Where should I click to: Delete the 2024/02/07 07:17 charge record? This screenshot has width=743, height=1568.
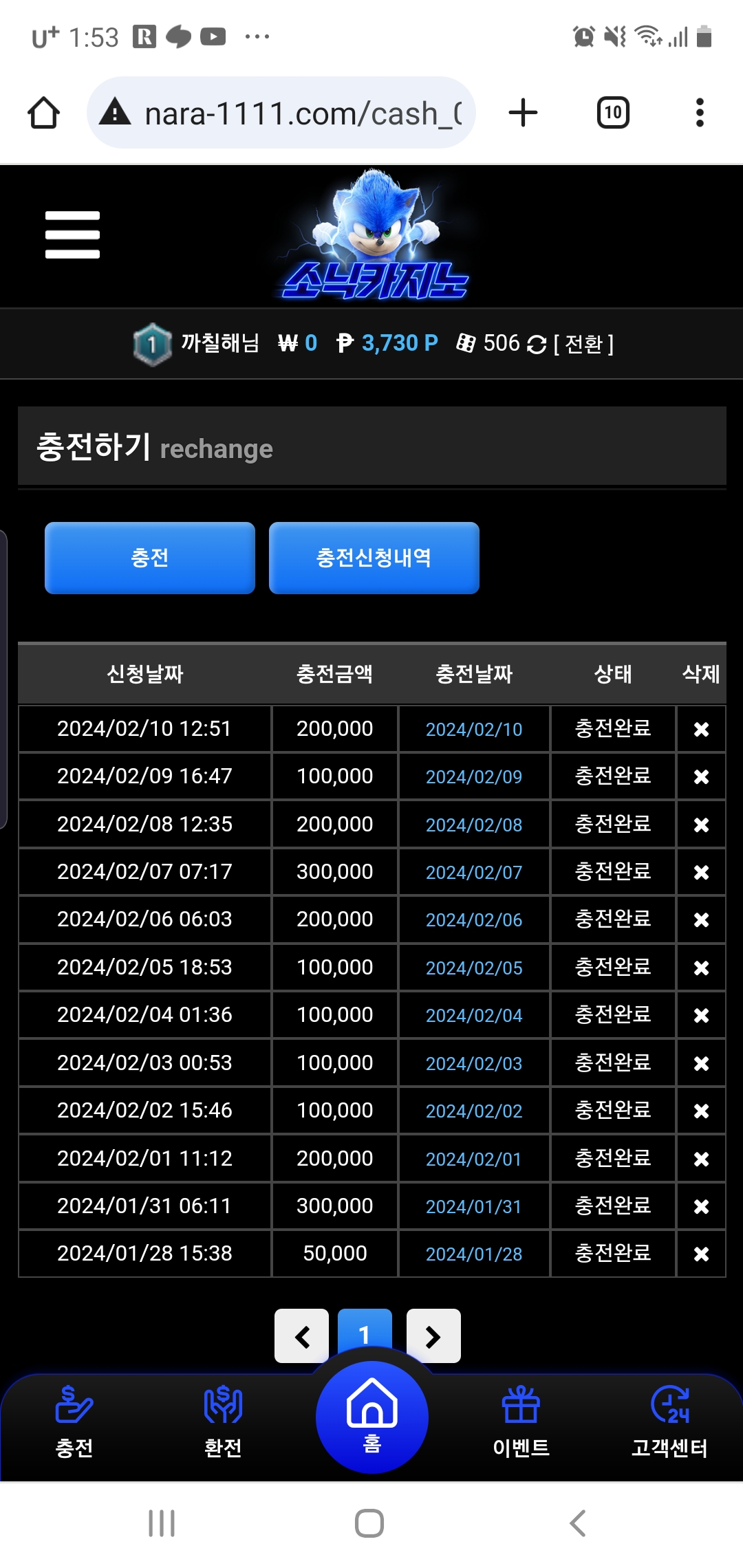pos(701,872)
